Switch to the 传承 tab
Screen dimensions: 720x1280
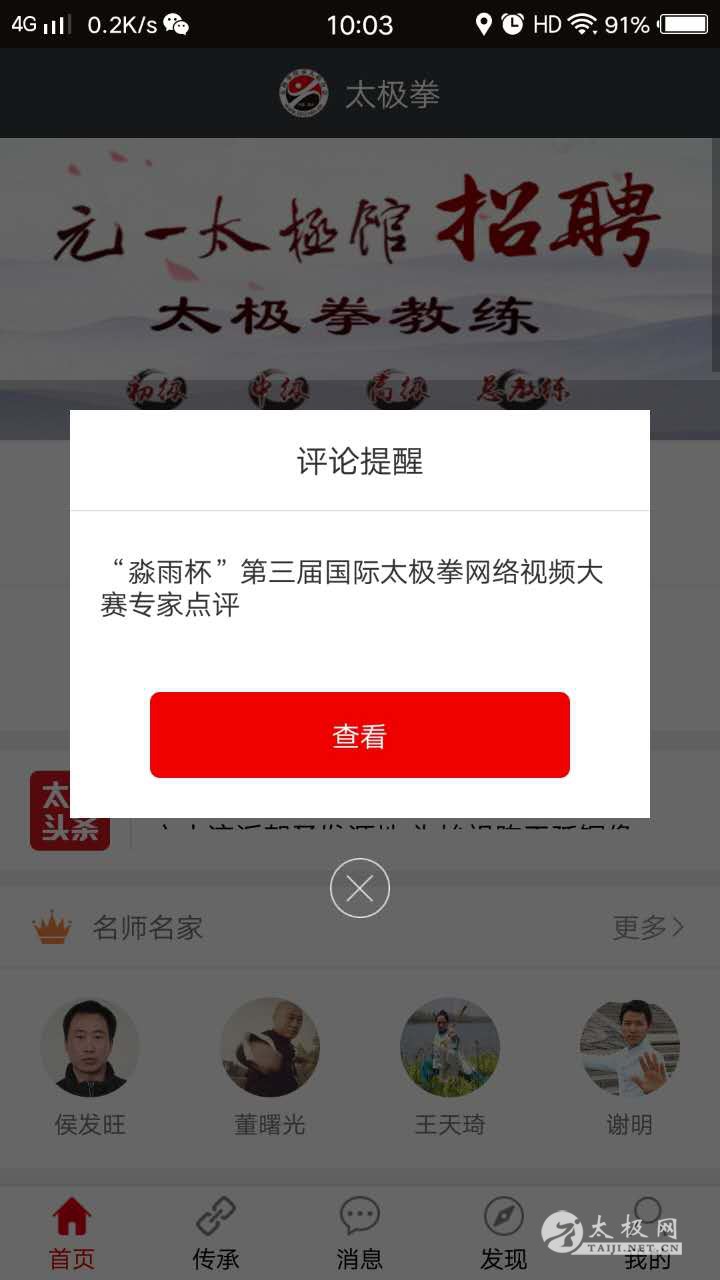[x=216, y=1233]
